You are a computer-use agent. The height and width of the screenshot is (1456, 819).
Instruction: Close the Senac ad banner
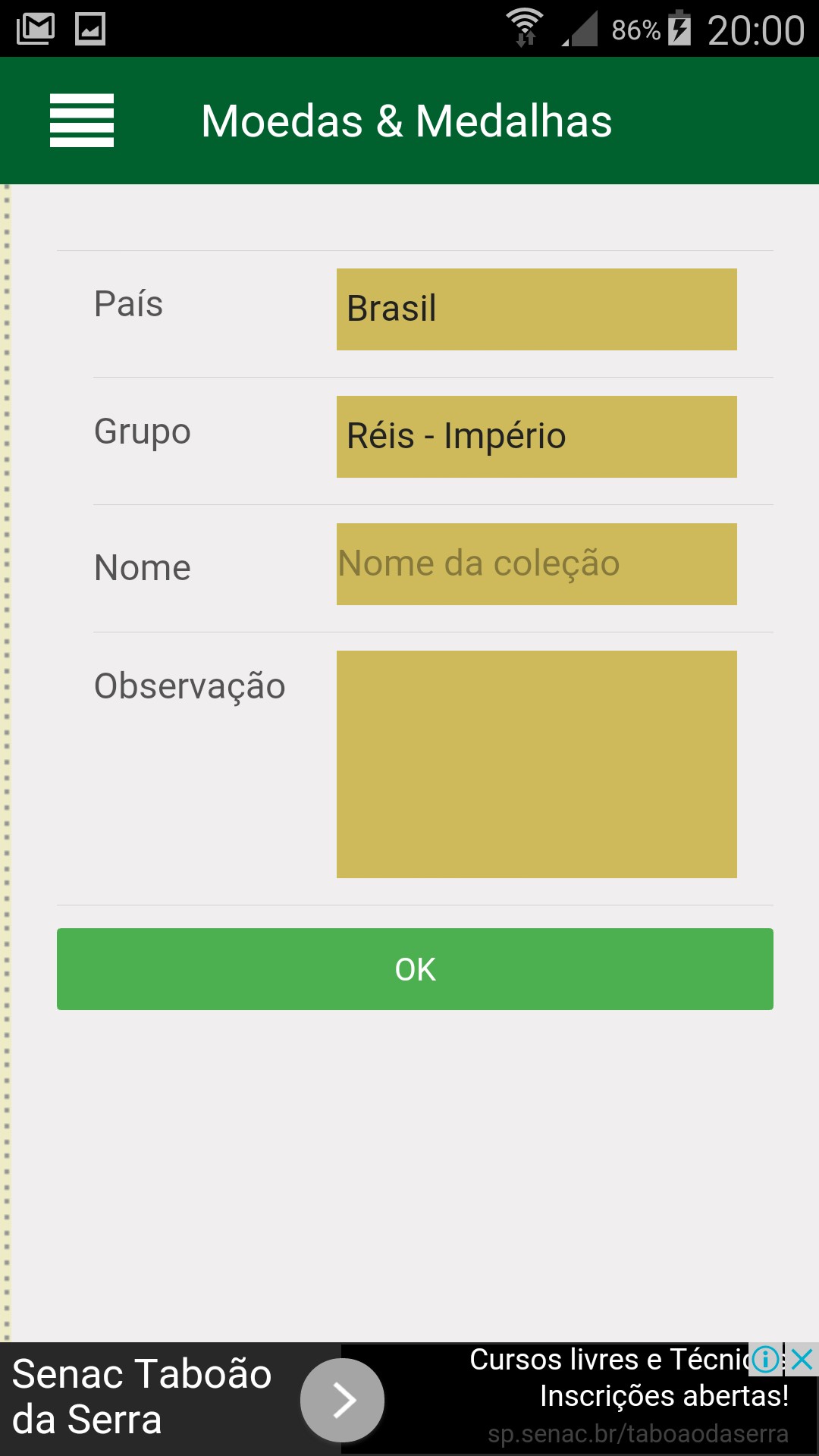pos(802,1360)
